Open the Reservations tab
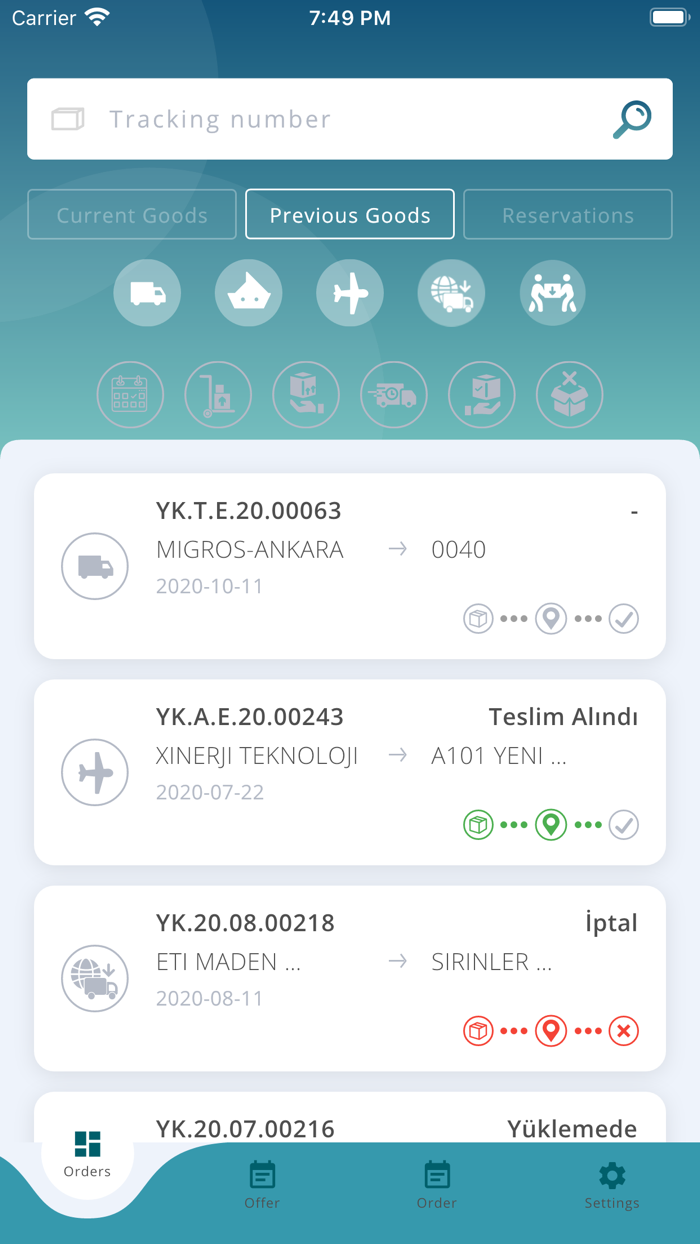Image resolution: width=700 pixels, height=1244 pixels. coord(568,215)
